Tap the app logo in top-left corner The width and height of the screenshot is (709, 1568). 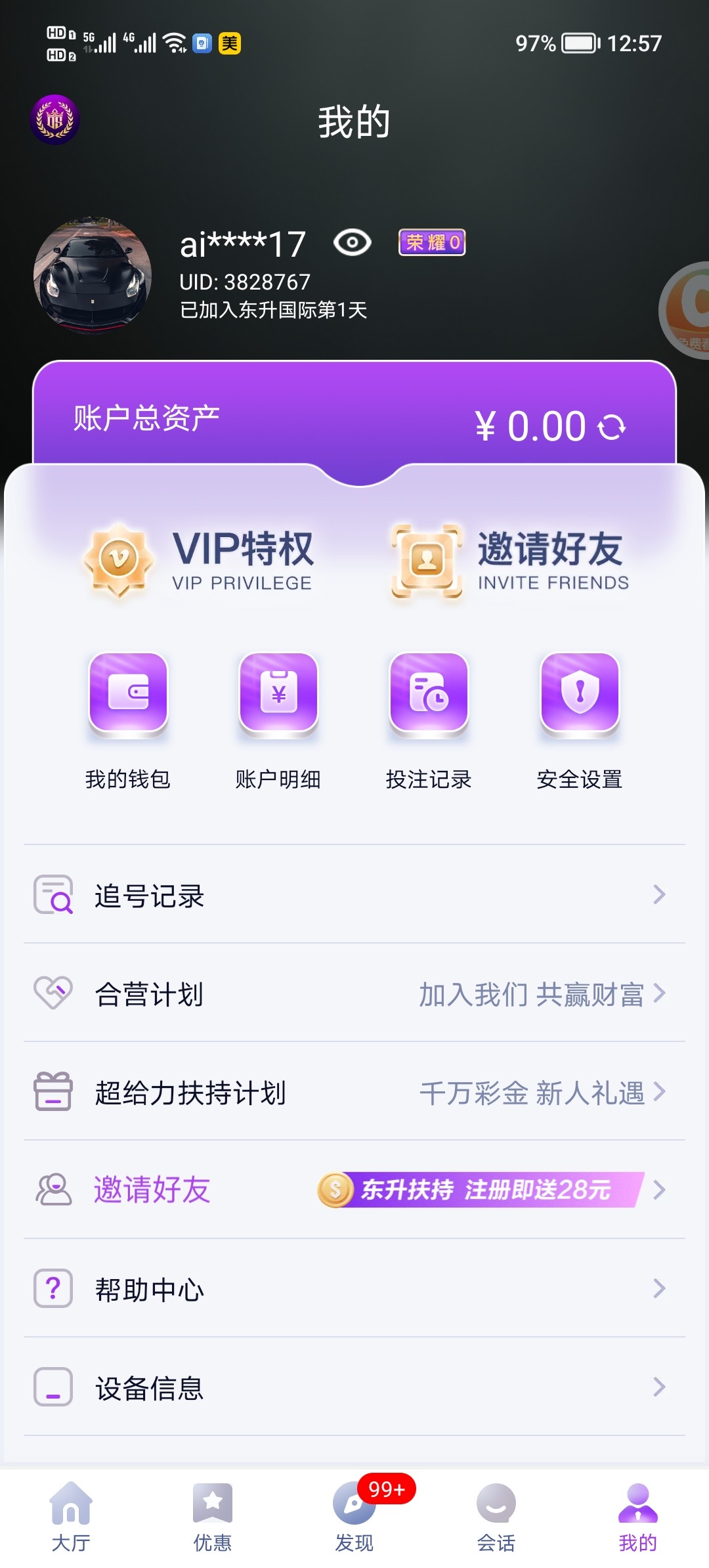point(54,120)
